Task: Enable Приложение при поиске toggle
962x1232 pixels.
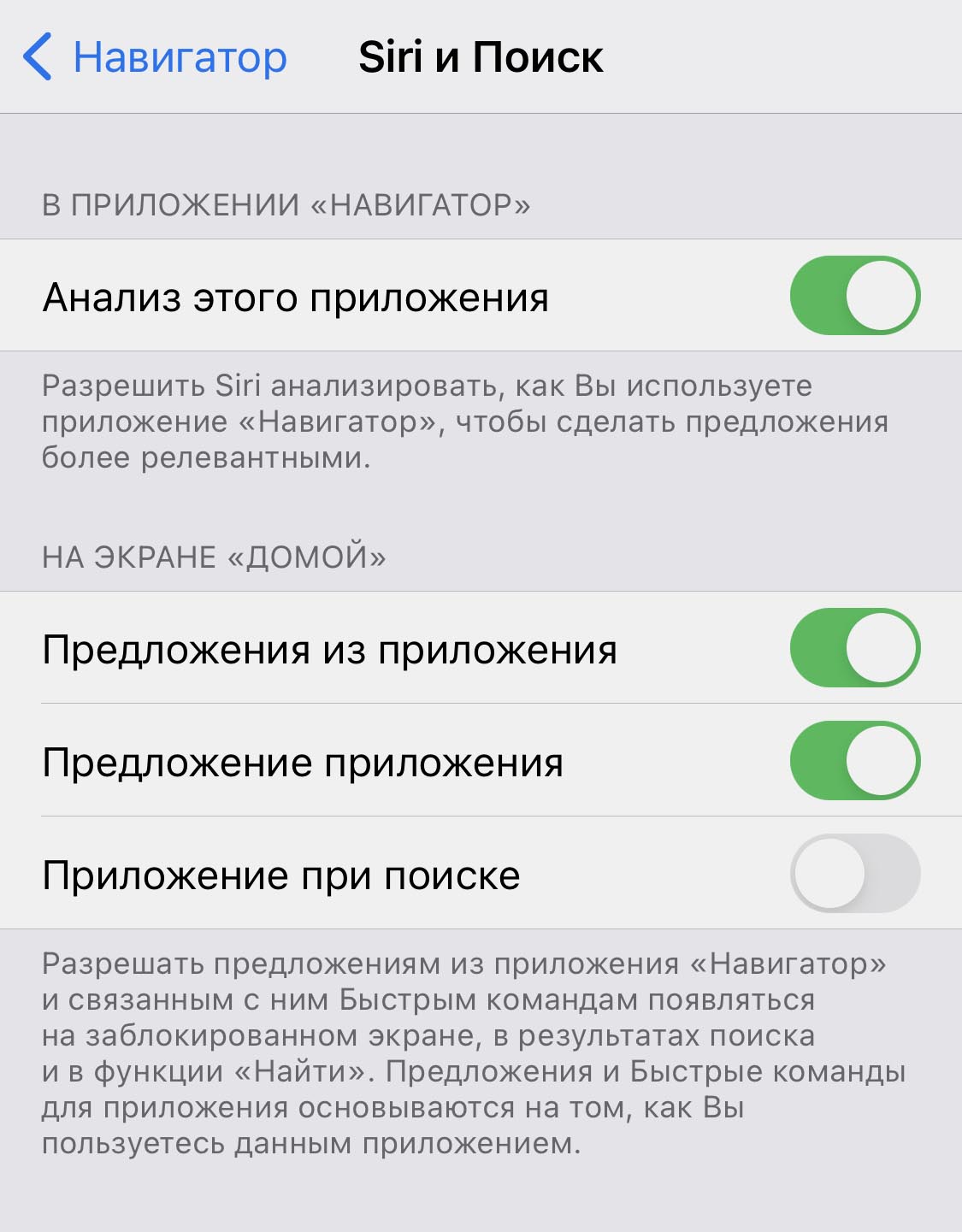Action: 854,874
